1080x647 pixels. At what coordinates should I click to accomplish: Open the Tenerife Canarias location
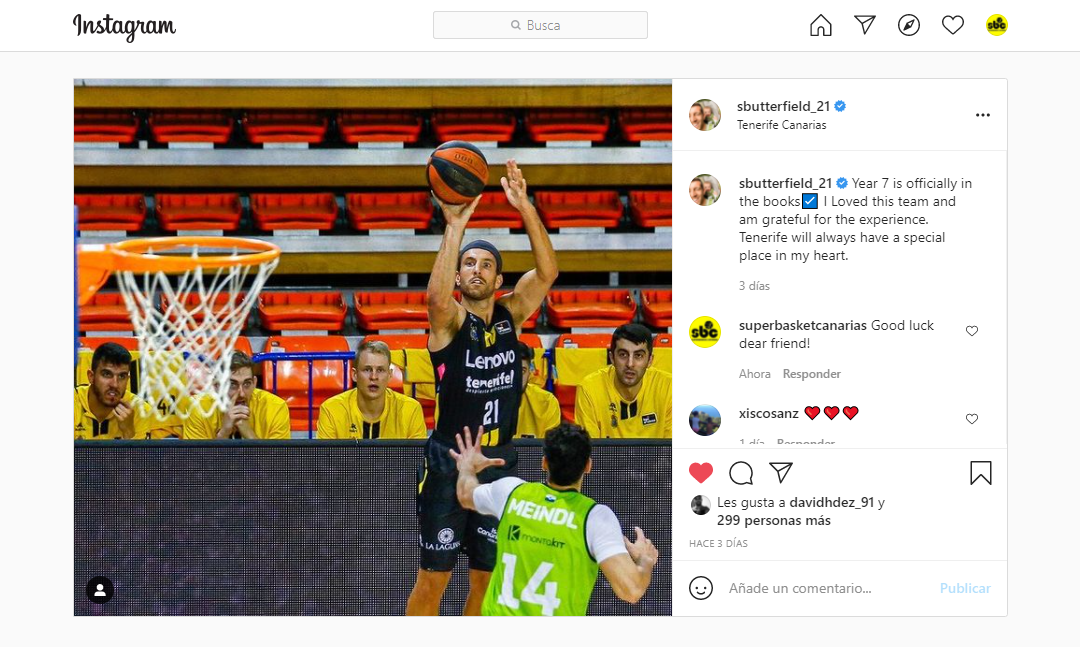click(781, 125)
